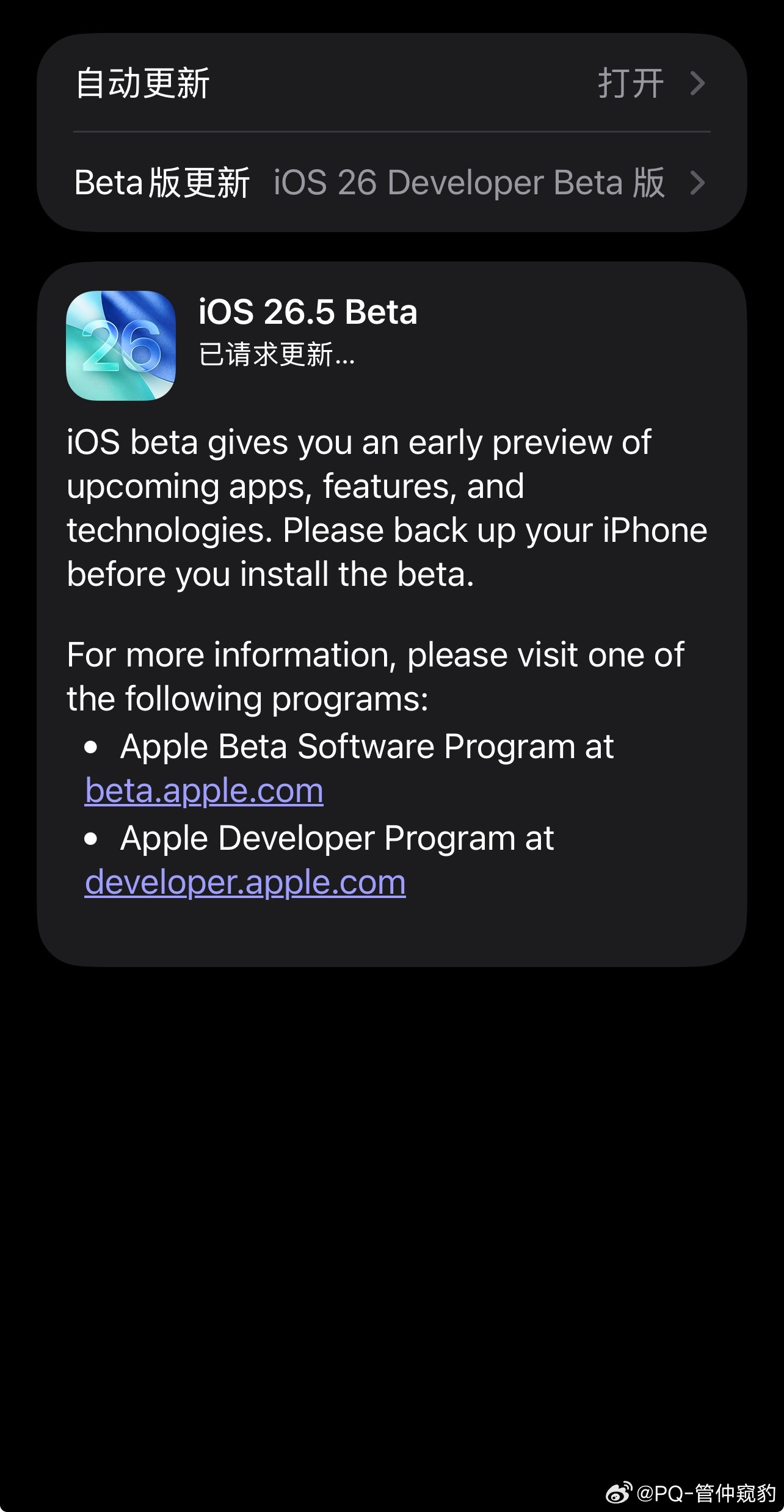Viewport: 784px width, 1512px height.
Task: Open the beta.apple.com link
Action: pyautogui.click(x=203, y=790)
